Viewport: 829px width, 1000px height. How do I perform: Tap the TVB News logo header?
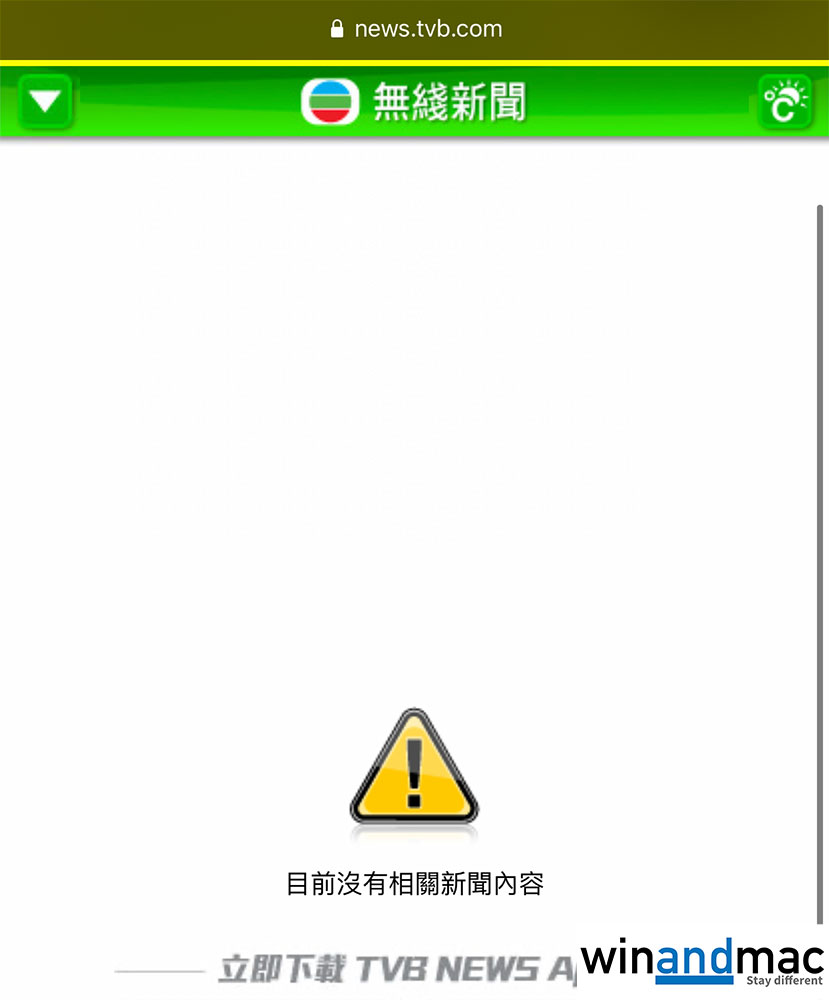click(414, 102)
